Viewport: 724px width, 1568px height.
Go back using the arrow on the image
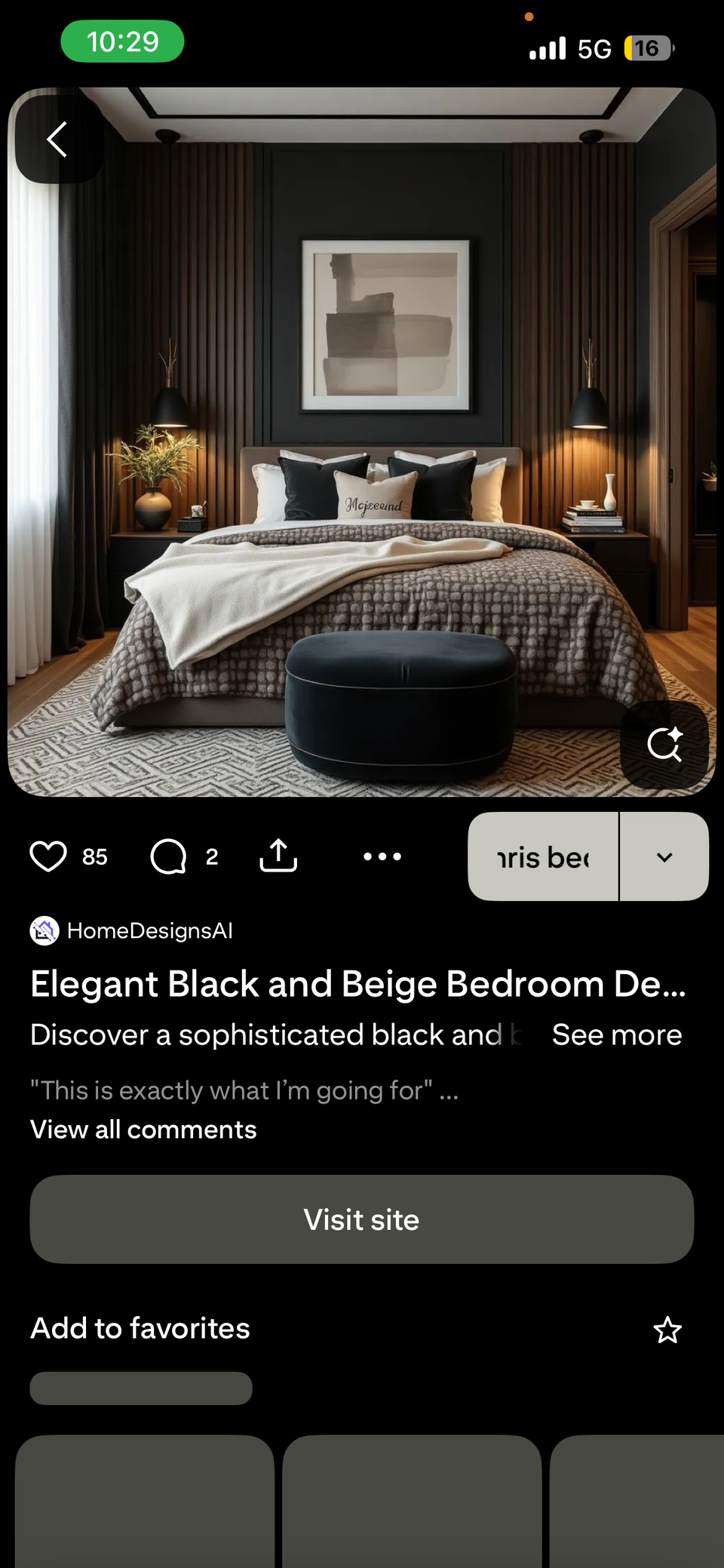tap(57, 140)
